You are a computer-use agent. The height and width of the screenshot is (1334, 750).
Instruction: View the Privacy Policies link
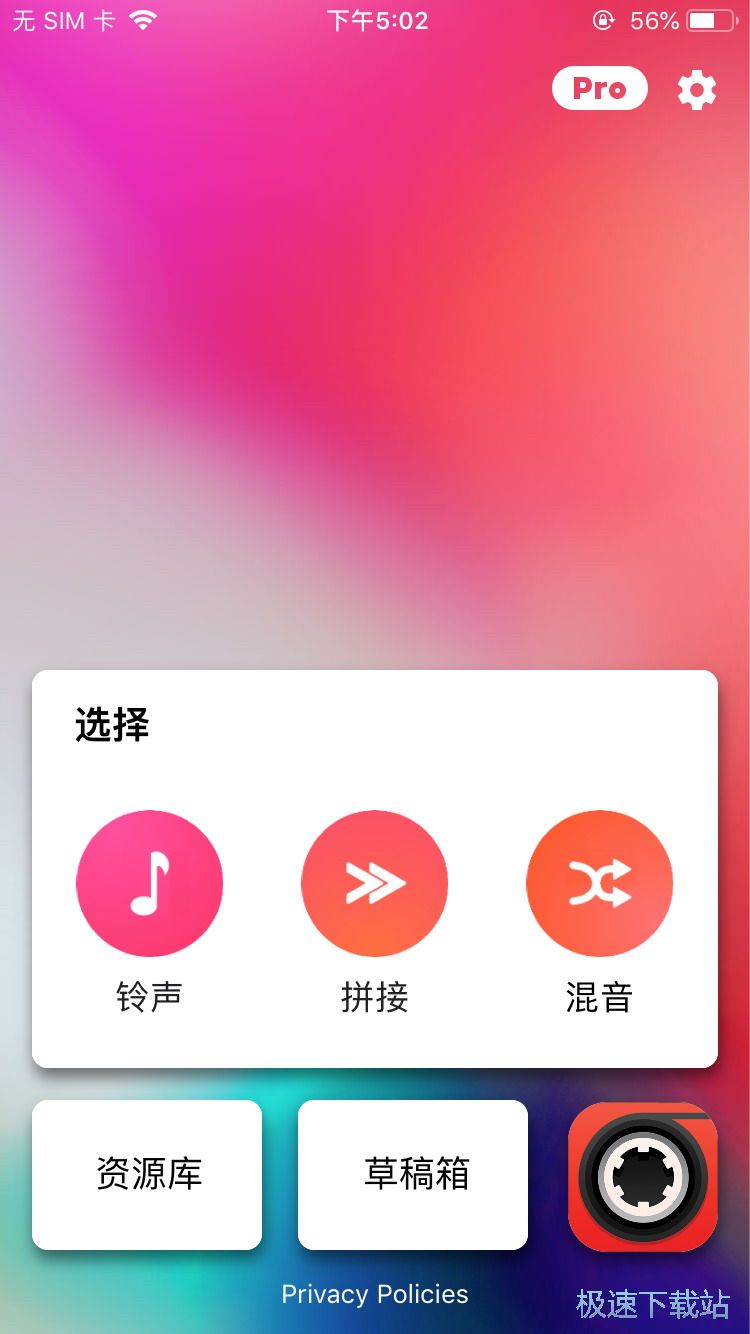coord(375,1294)
